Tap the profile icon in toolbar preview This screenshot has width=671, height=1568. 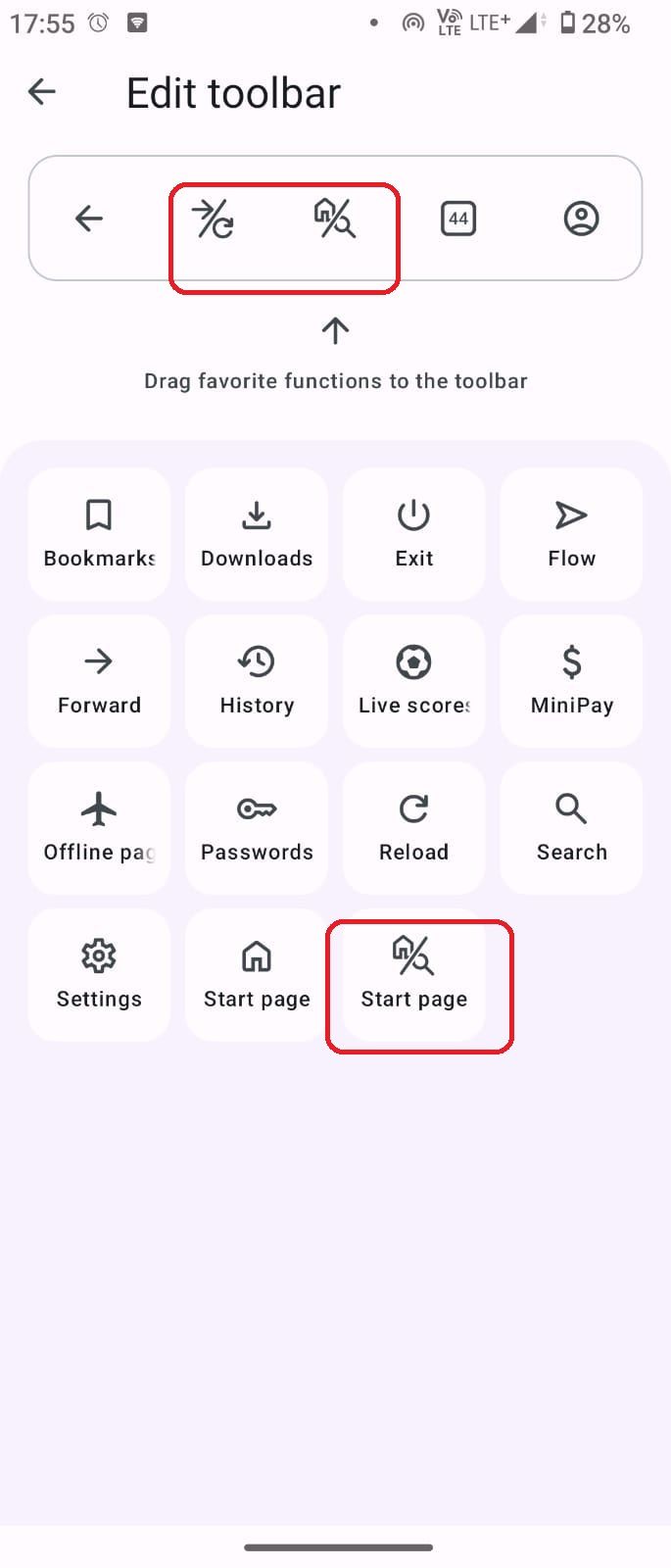point(581,218)
